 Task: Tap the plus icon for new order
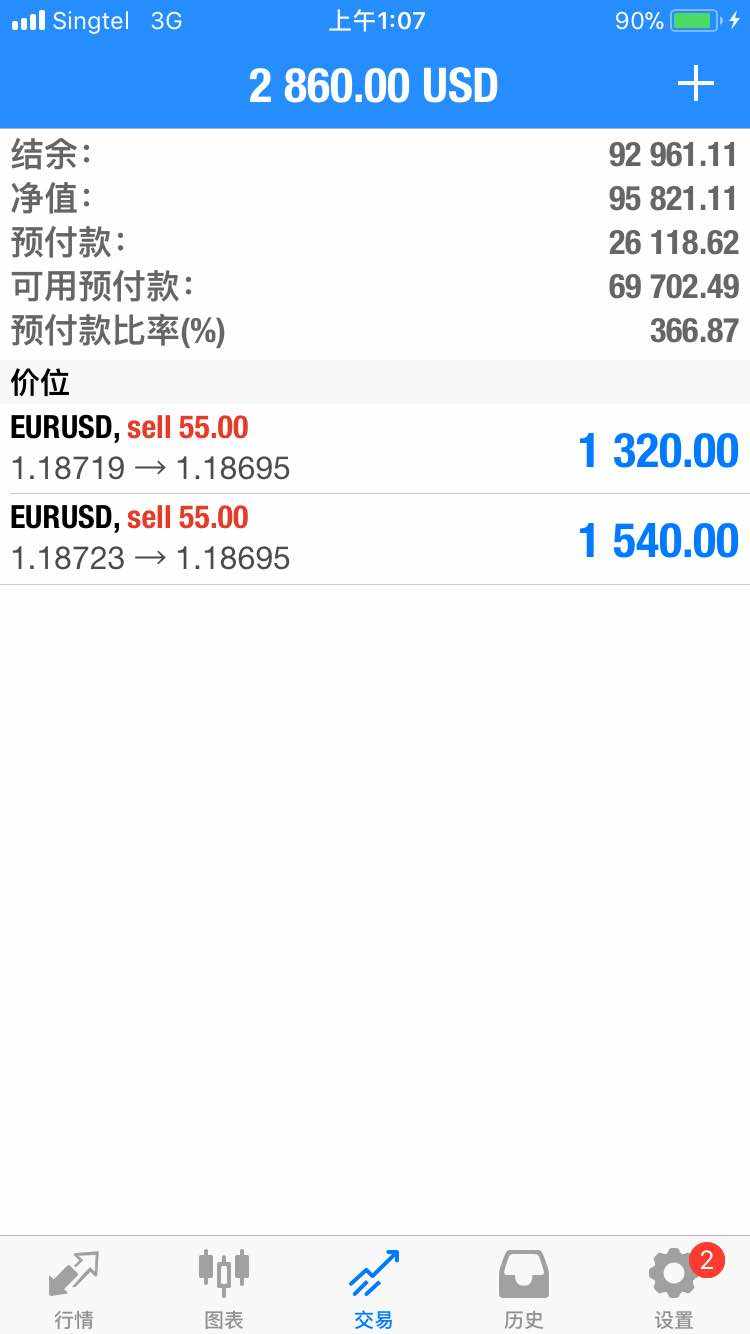click(695, 84)
